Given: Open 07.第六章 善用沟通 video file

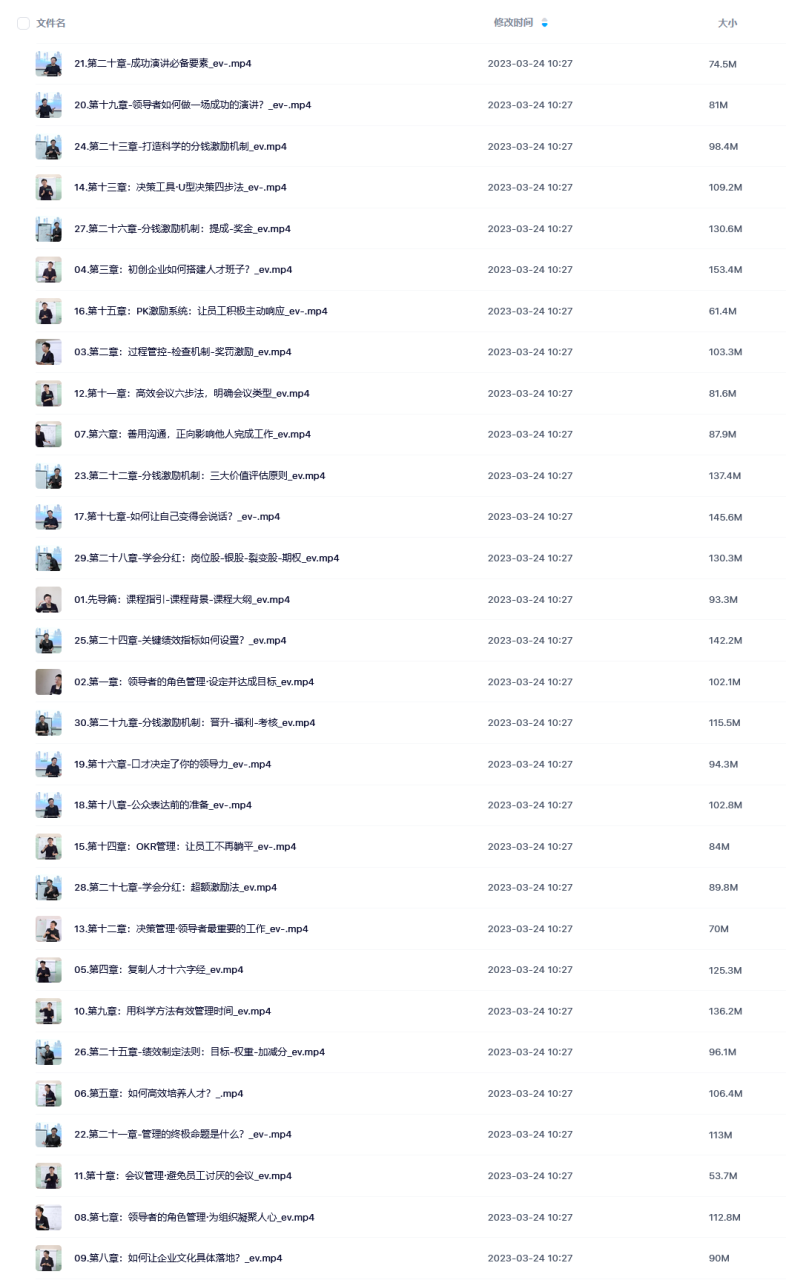Looking at the screenshot, I should [193, 434].
